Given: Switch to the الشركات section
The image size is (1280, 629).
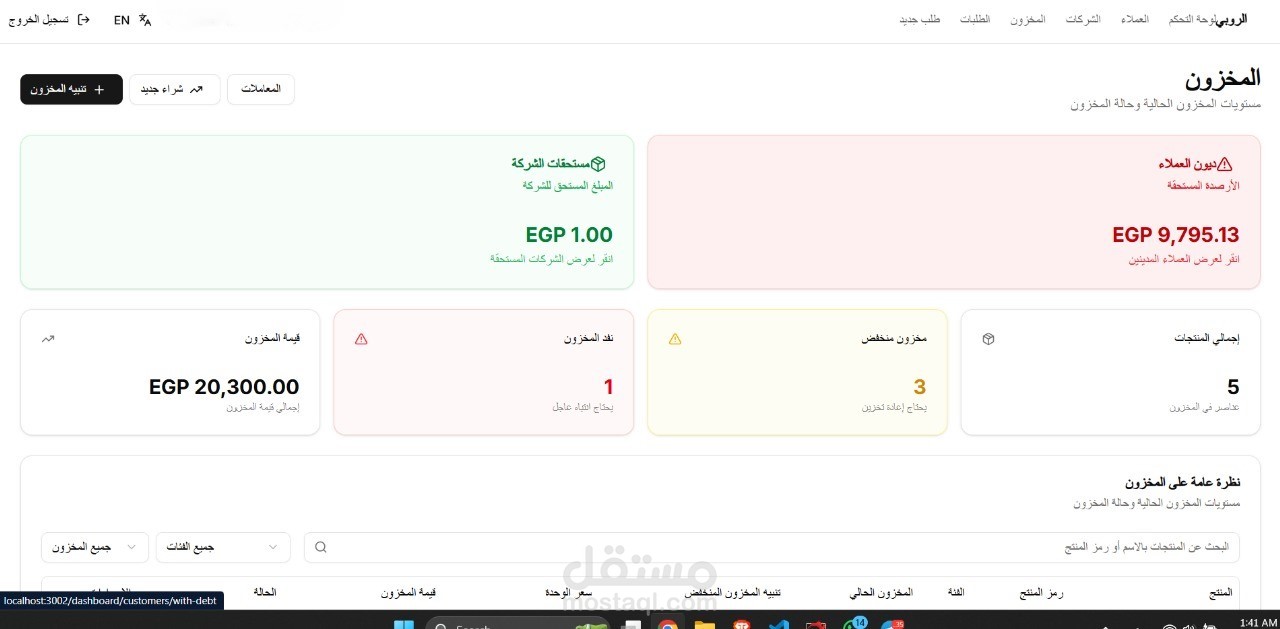Looking at the screenshot, I should (1082, 20).
